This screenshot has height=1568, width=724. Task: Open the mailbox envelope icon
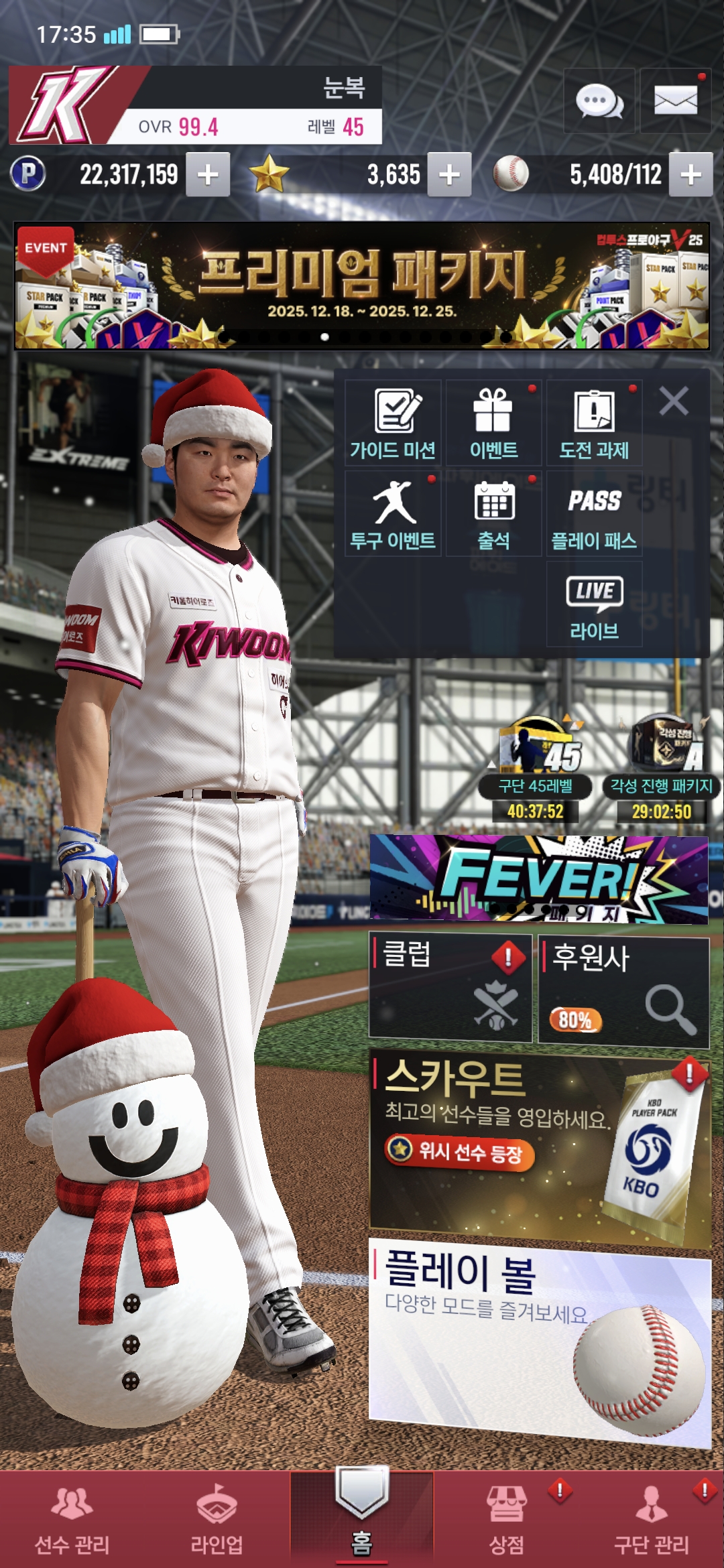tap(675, 101)
